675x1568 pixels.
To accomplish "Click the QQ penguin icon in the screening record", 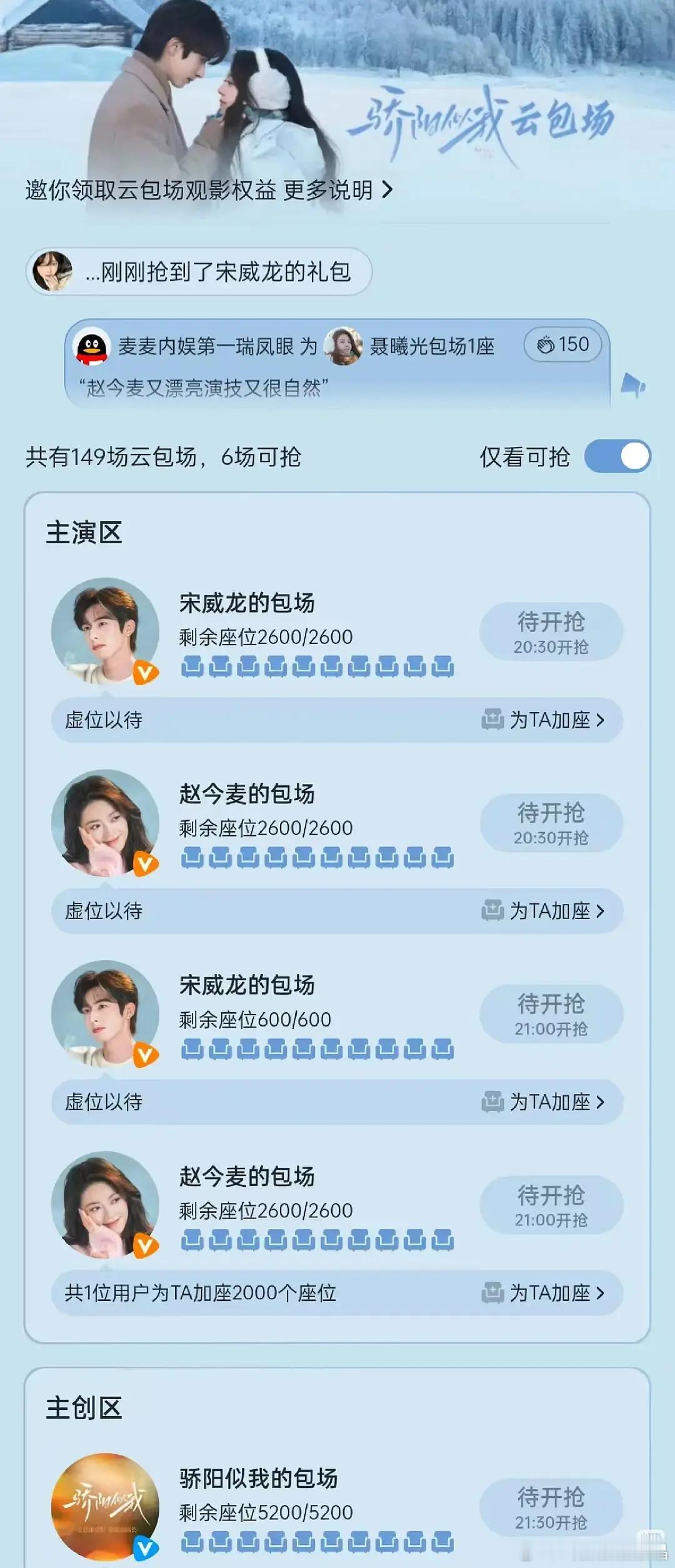I will [x=91, y=344].
